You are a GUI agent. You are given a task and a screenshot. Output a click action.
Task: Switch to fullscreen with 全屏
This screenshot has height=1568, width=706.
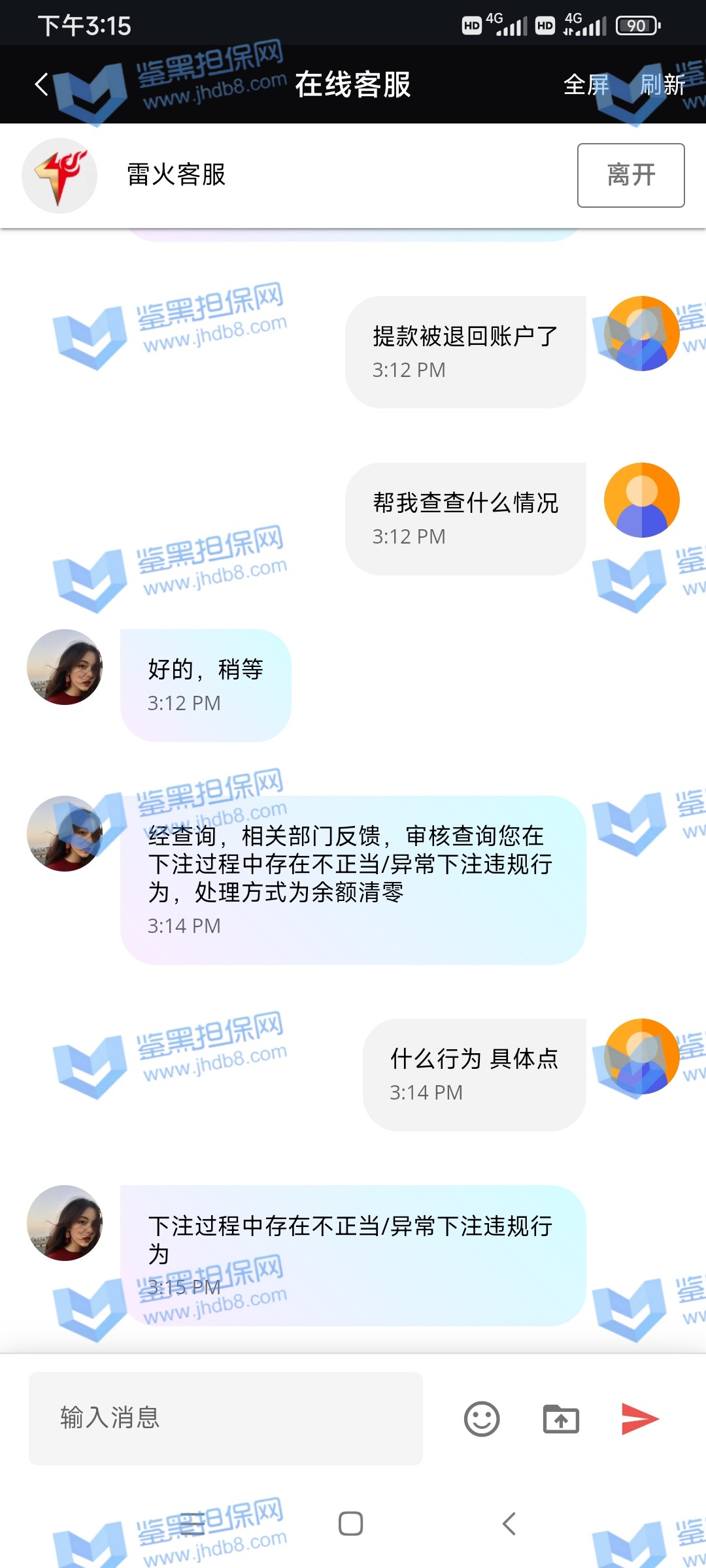(x=586, y=85)
